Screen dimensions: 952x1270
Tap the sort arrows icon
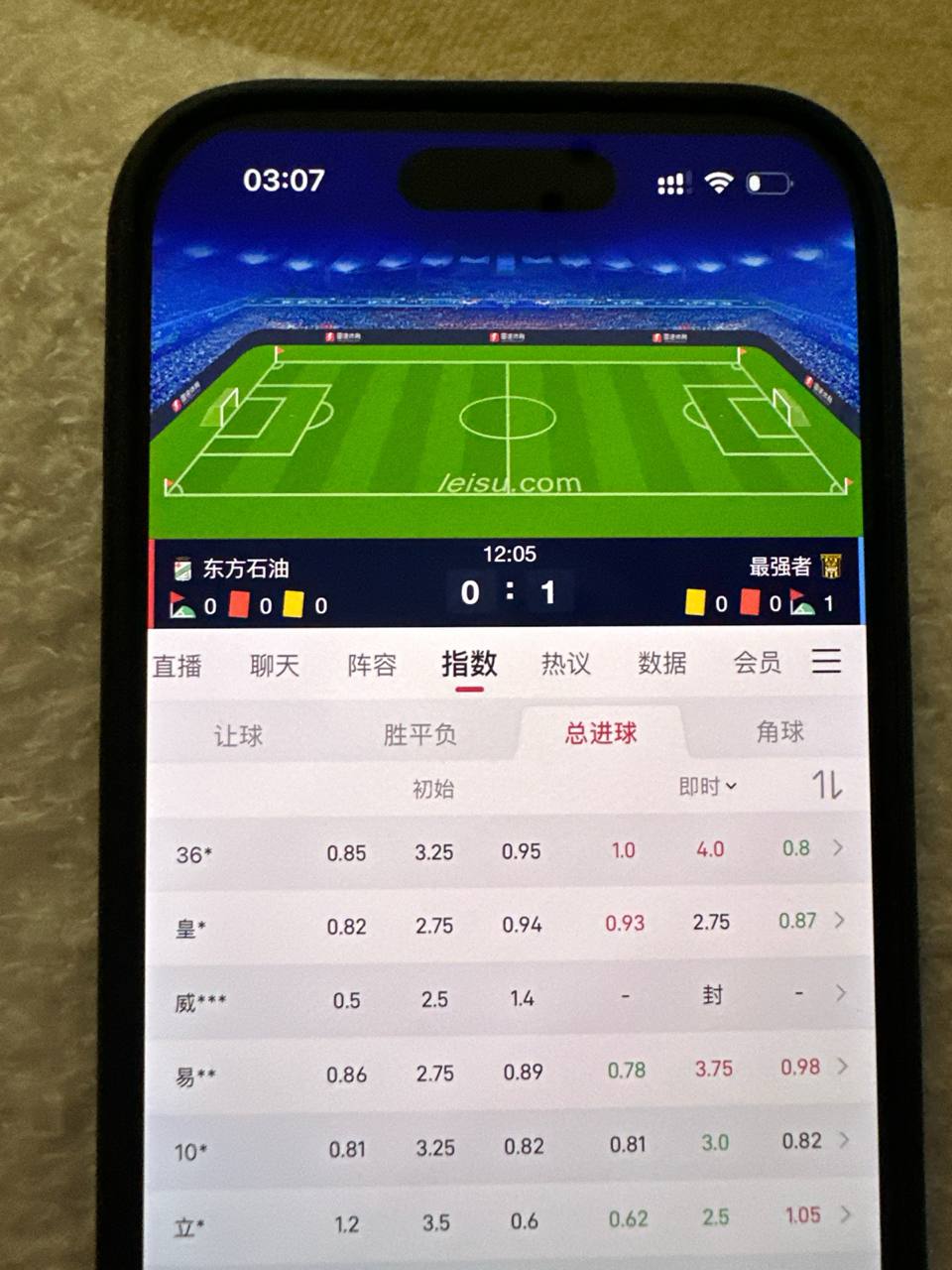click(x=827, y=785)
